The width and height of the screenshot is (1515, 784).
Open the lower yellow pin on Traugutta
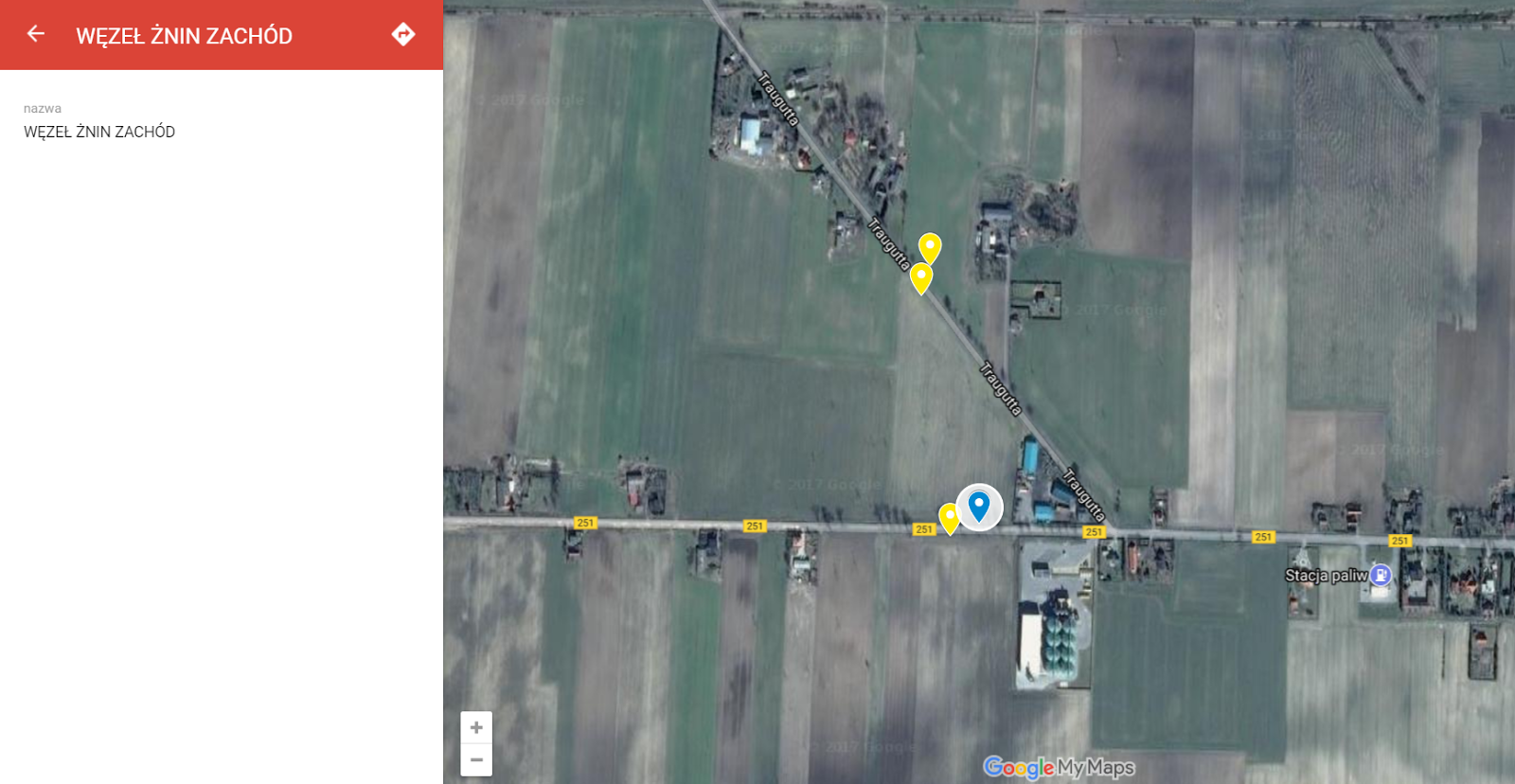920,277
